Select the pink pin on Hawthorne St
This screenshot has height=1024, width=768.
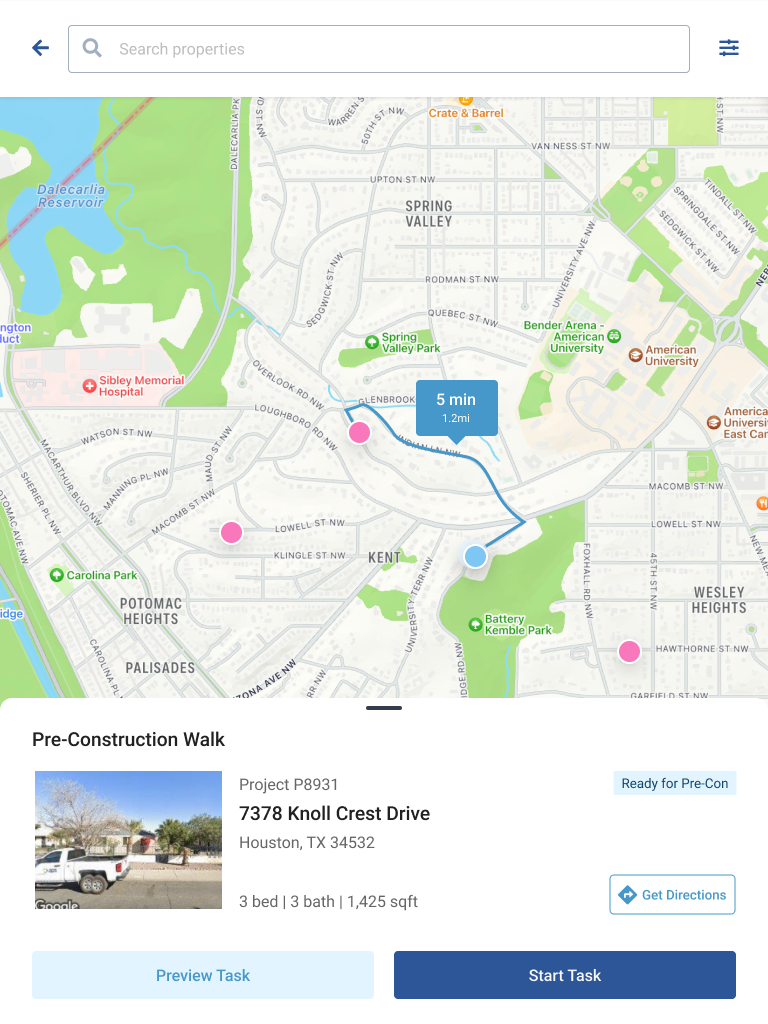click(629, 652)
